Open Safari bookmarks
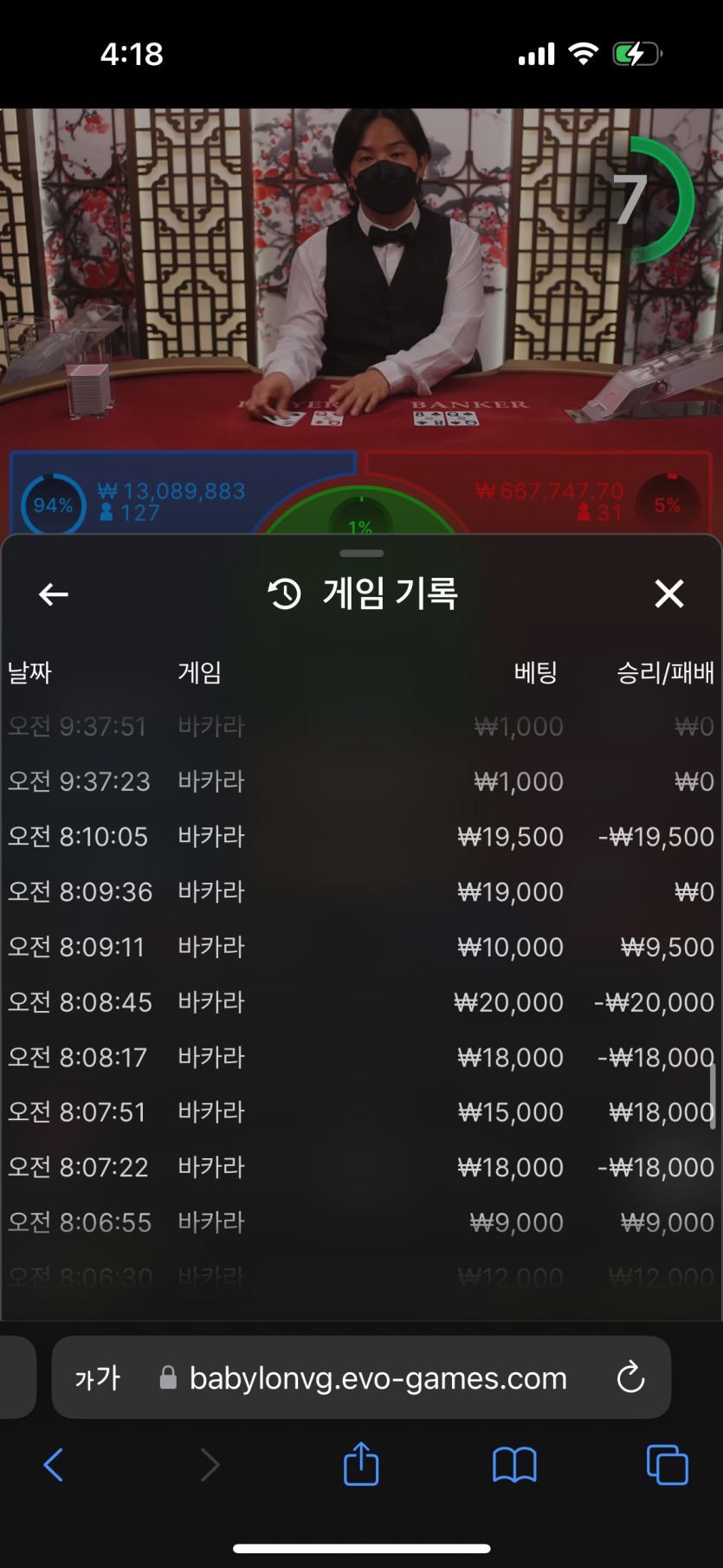 tap(514, 1465)
